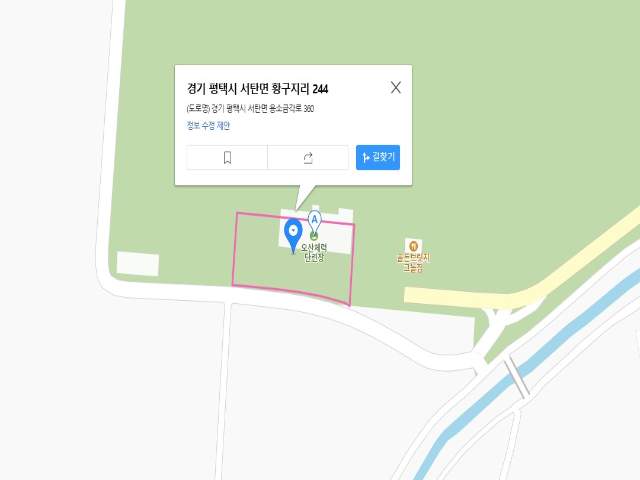Bookmark the 황구지리 244 location
The width and height of the screenshot is (640, 480).
click(x=227, y=158)
